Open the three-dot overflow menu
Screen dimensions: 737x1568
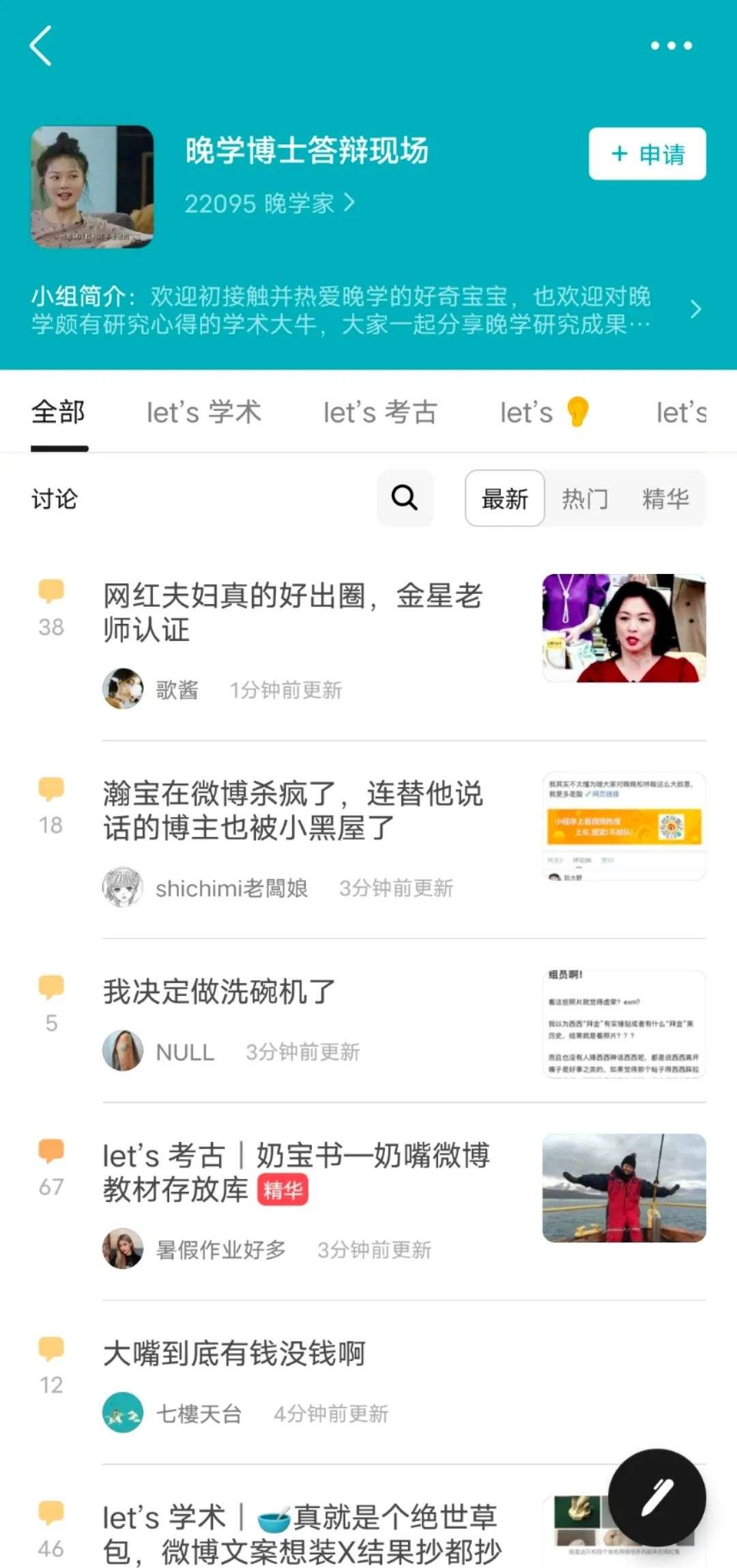pos(671,46)
